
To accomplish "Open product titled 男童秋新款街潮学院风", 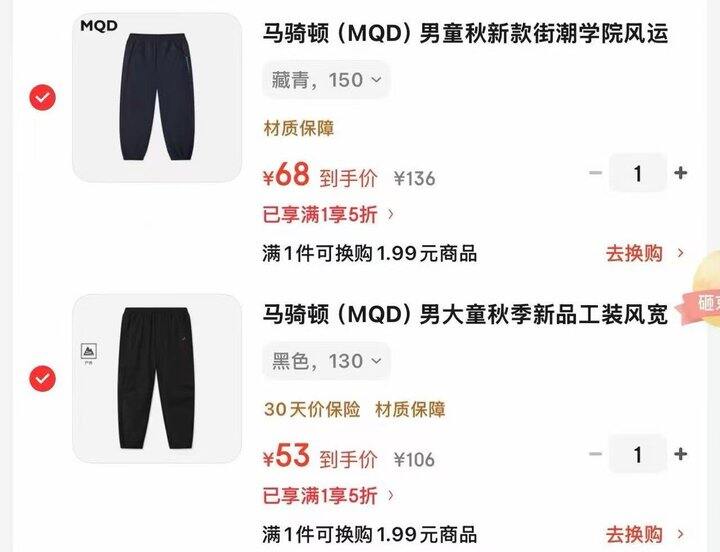I will click(465, 34).
